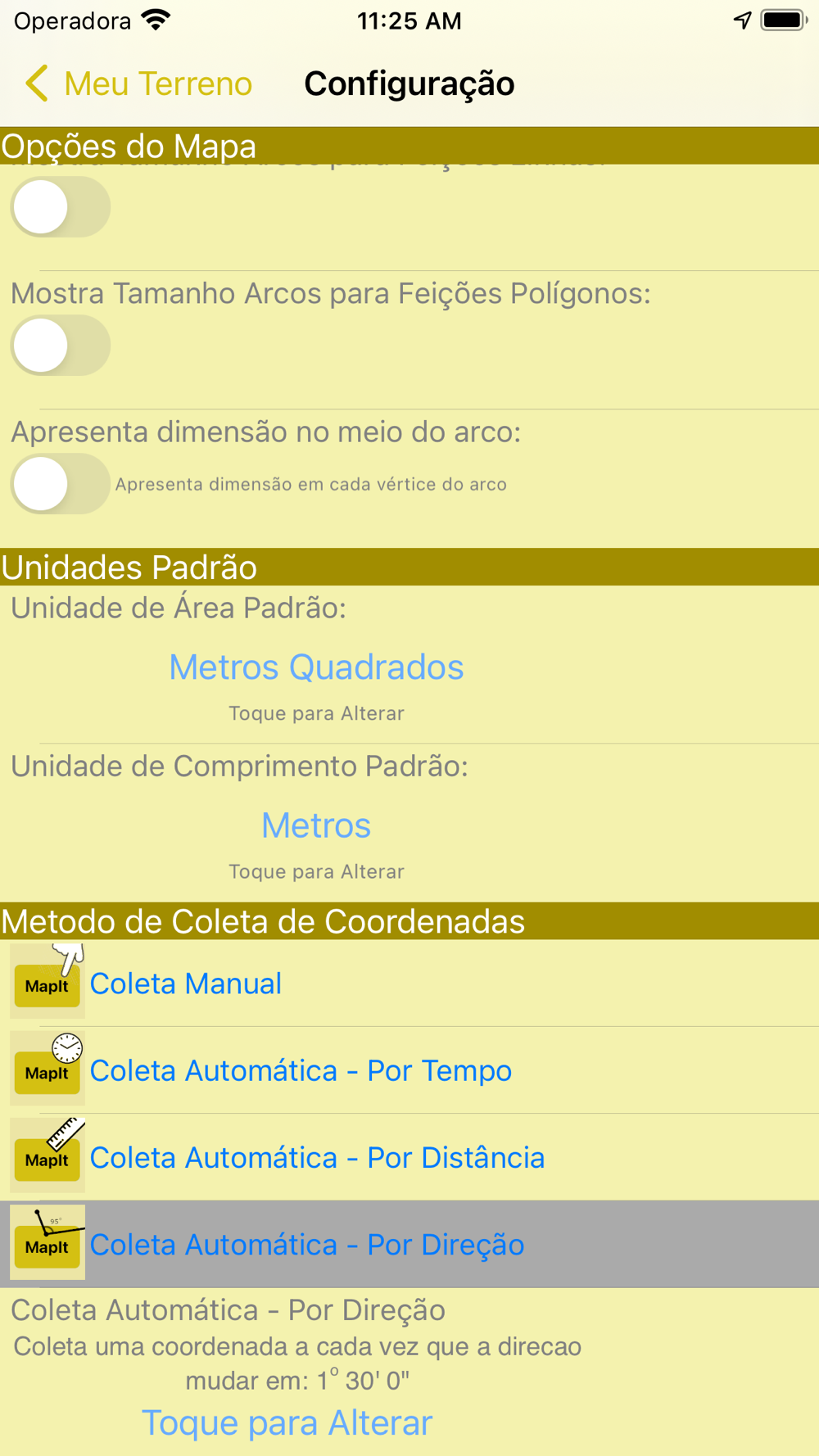The height and width of the screenshot is (1456, 819).
Task: Go back to Meu Terreno
Action: 138,84
